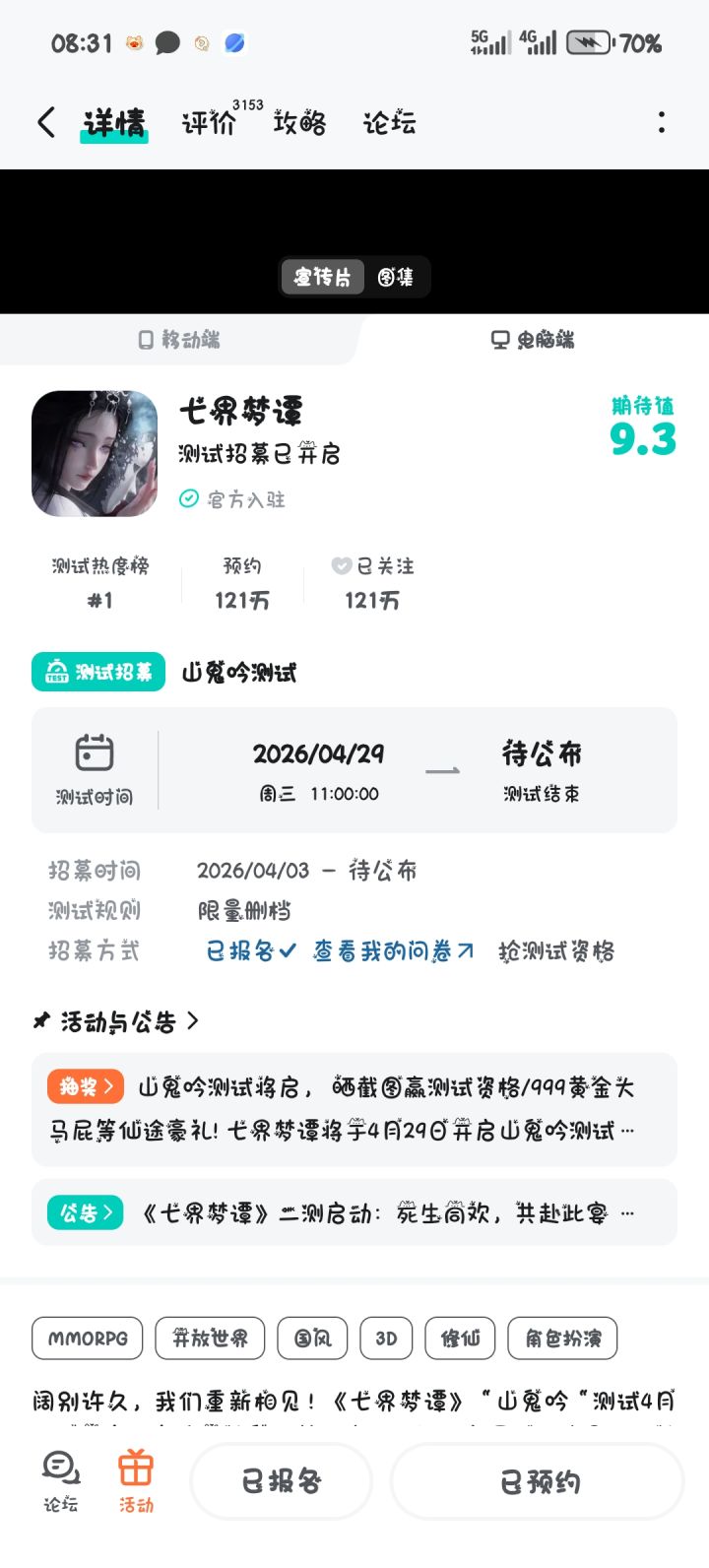
Task: Open the 抽奖 event about 山鬼吟测试
Action: pos(354,1109)
